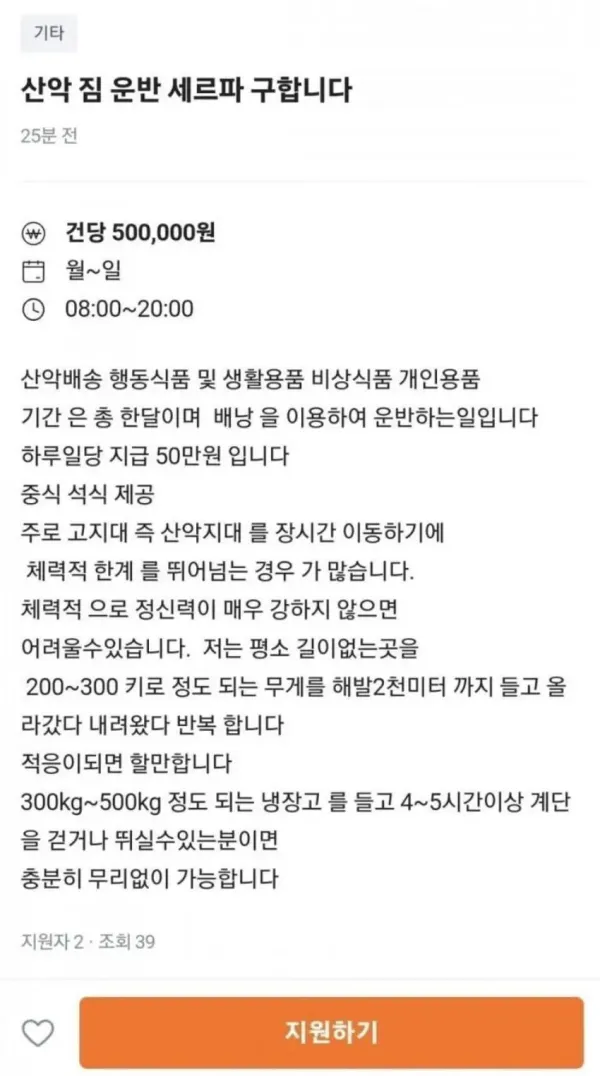The width and height of the screenshot is (600, 1076).
Task: Save this job post with the heart icon
Action: pyautogui.click(x=38, y=1033)
